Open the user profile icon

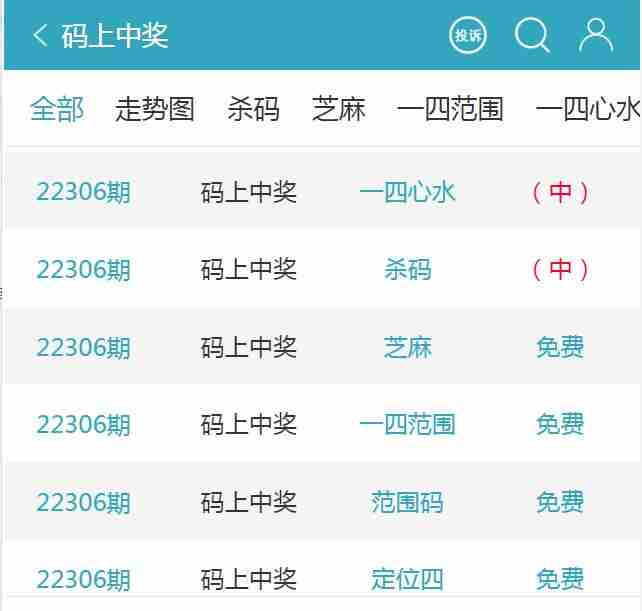pos(596,36)
